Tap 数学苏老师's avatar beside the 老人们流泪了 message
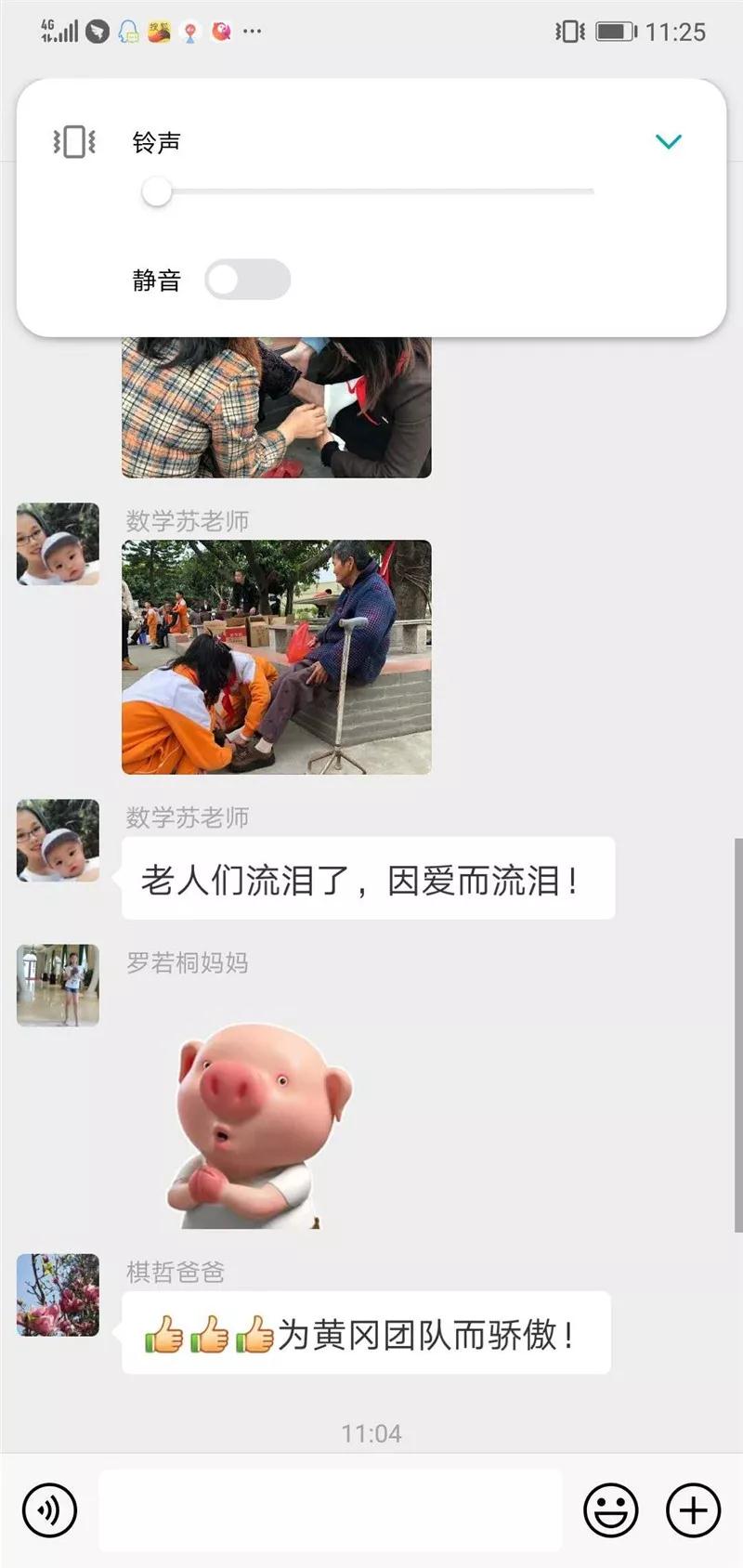This screenshot has width=743, height=1568. pyautogui.click(x=58, y=840)
